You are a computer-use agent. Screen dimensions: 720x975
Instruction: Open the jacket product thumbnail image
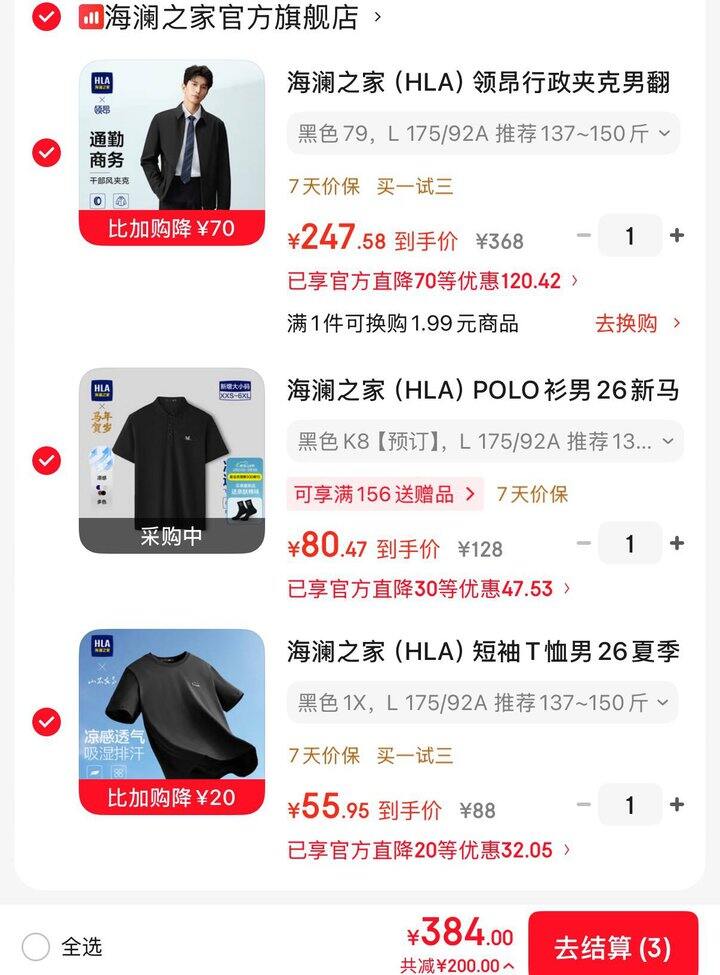pyautogui.click(x=170, y=145)
